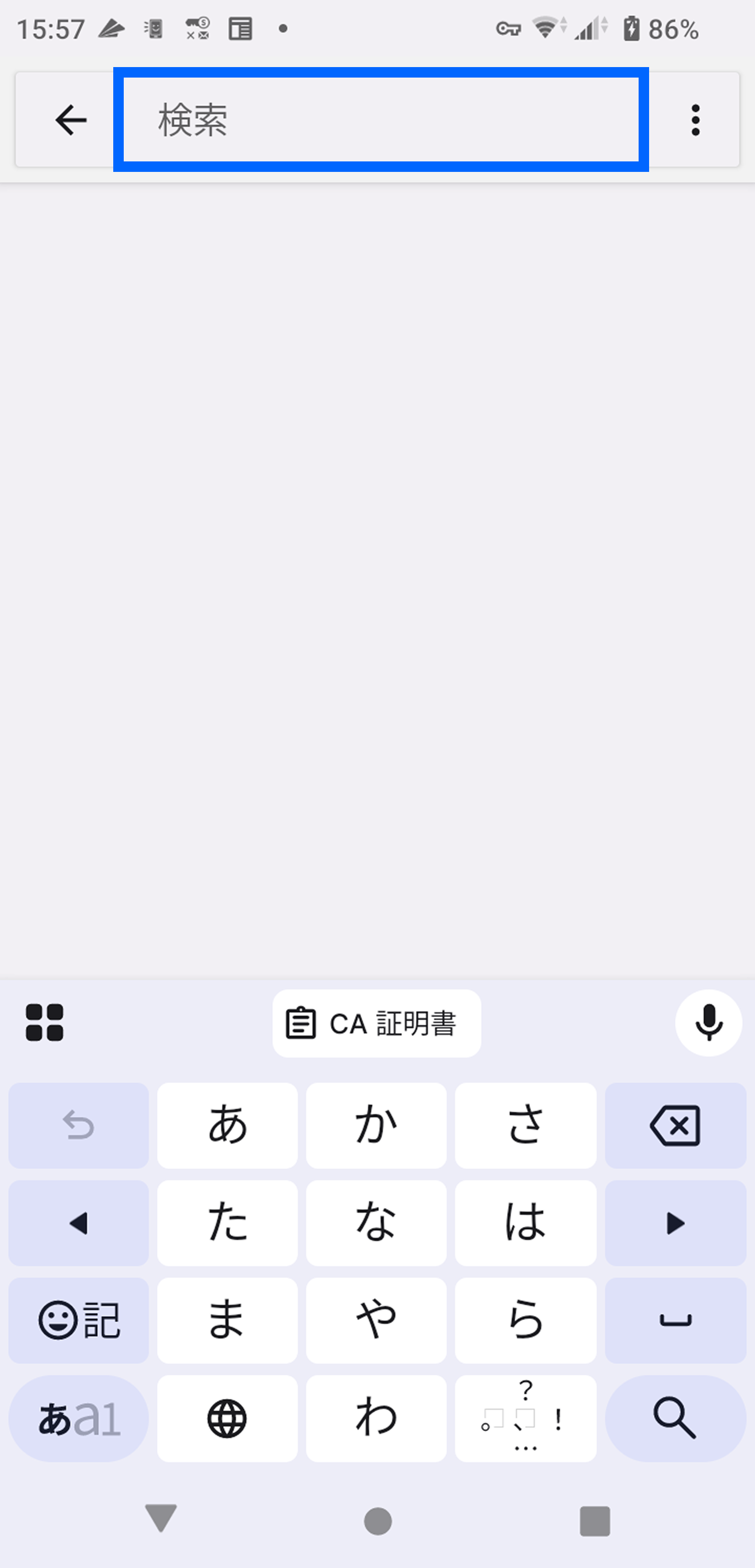Open the emoji and symbols key 記

pyautogui.click(x=79, y=1321)
